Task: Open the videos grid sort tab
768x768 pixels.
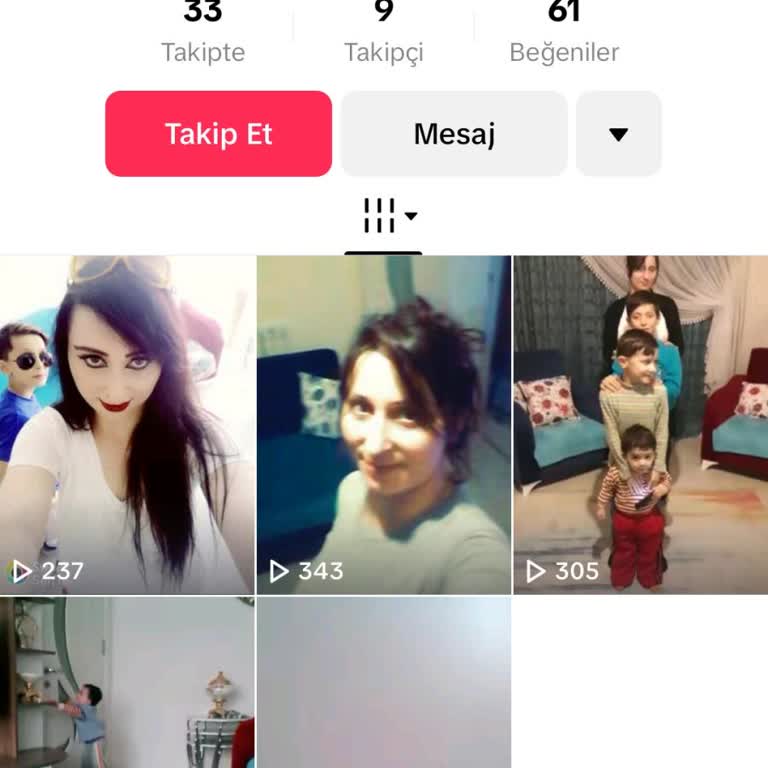Action: point(384,216)
